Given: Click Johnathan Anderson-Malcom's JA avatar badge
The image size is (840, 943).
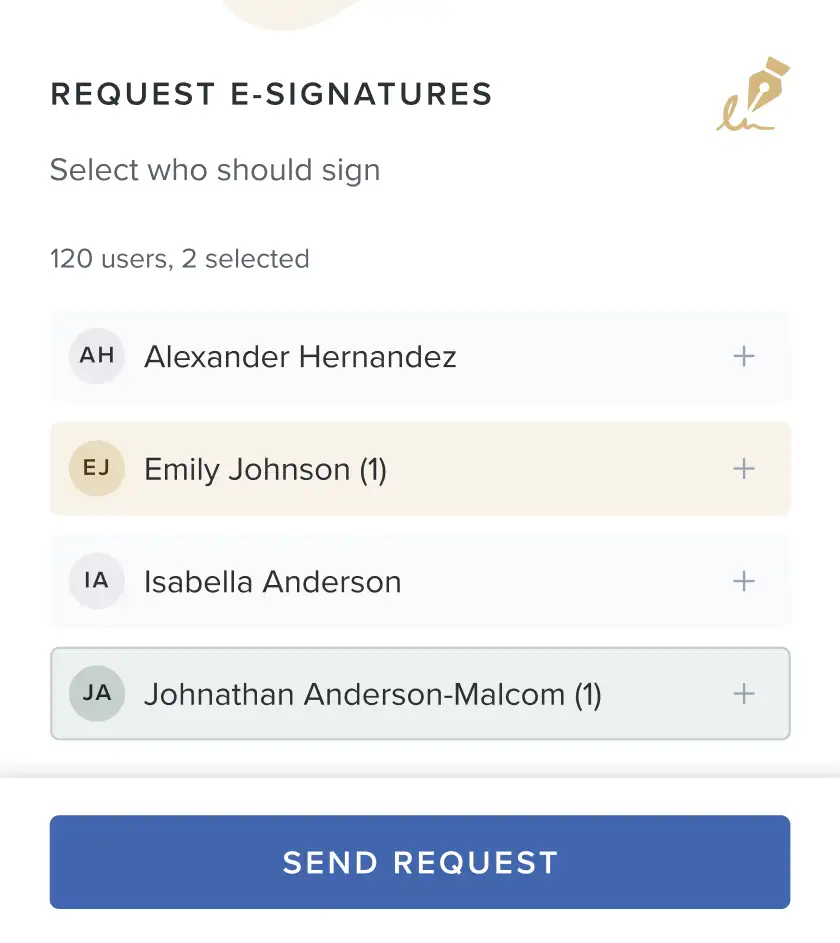Looking at the screenshot, I should (95, 694).
